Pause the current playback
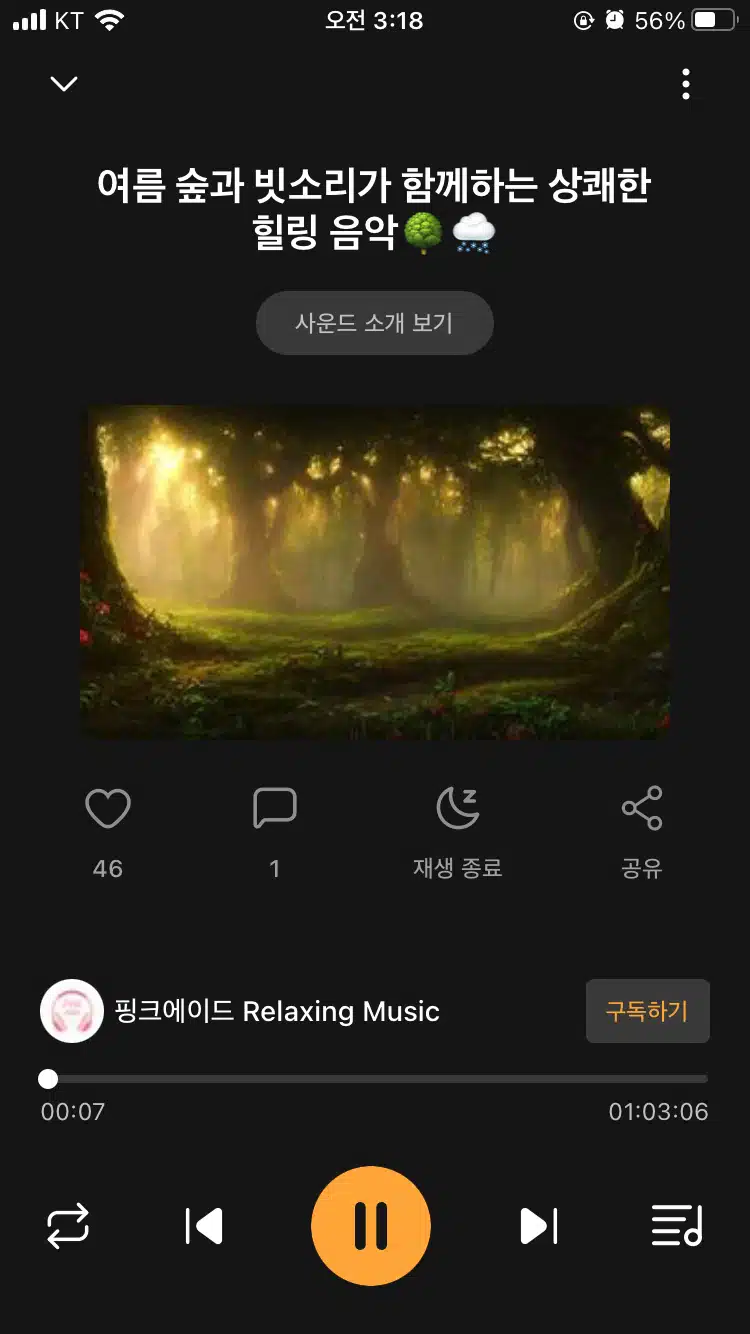The width and height of the screenshot is (750, 1334). coord(371,1226)
